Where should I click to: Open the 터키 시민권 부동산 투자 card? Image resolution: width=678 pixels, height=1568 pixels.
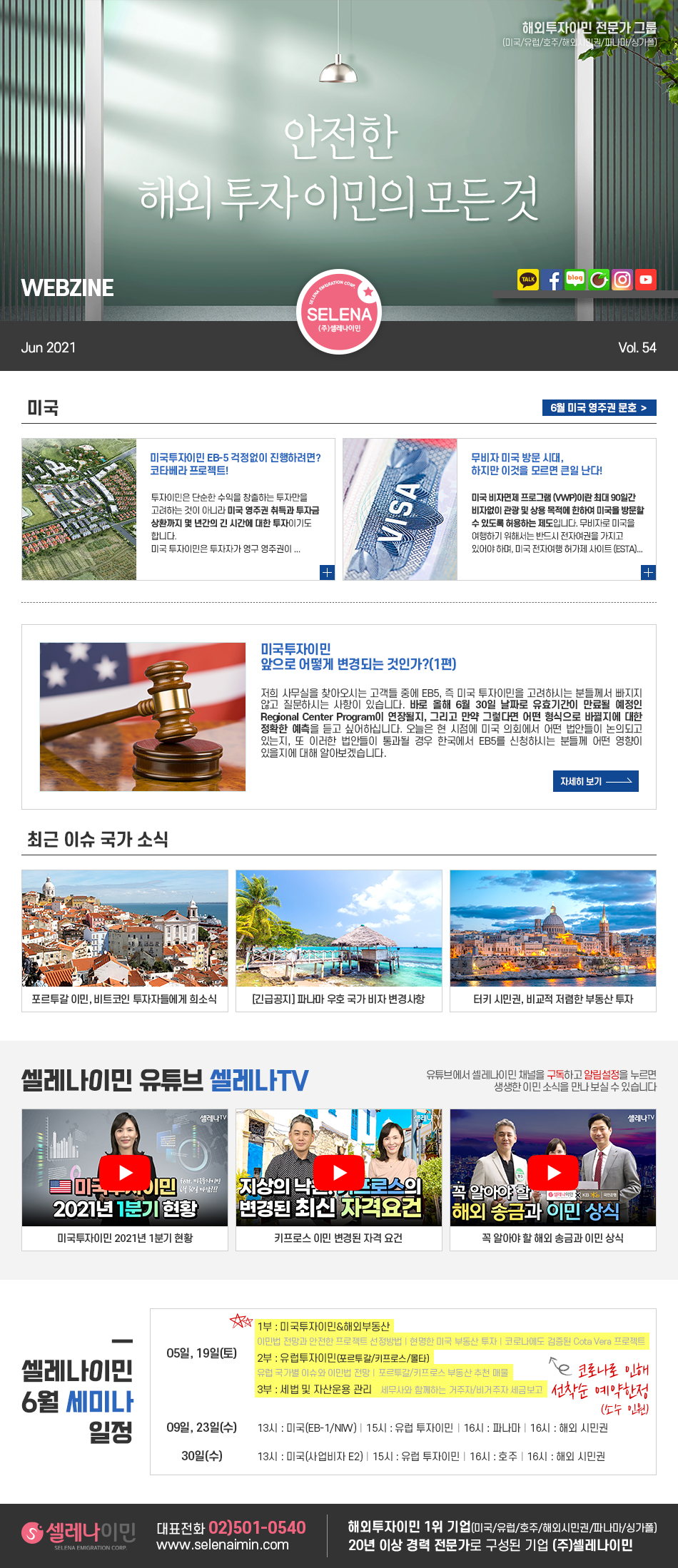(x=553, y=940)
